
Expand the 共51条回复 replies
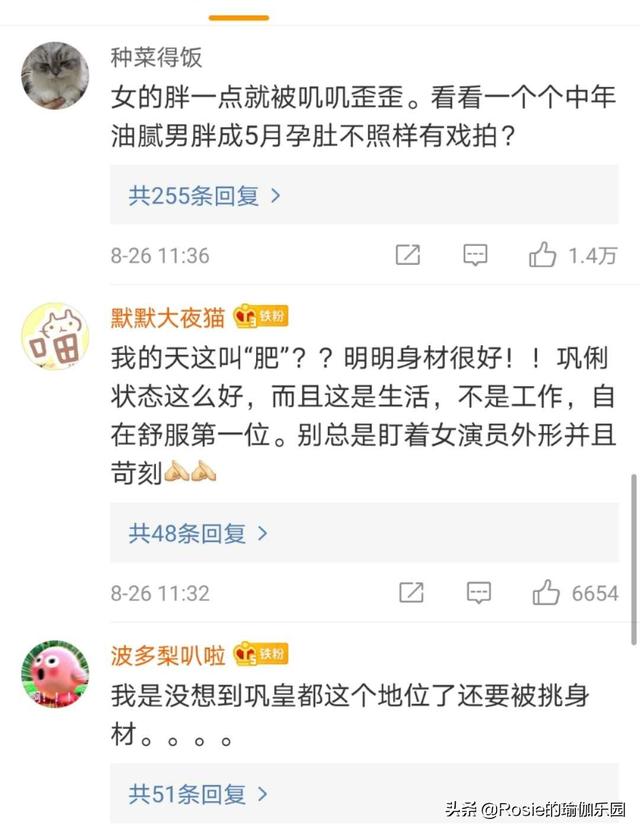coord(198,795)
